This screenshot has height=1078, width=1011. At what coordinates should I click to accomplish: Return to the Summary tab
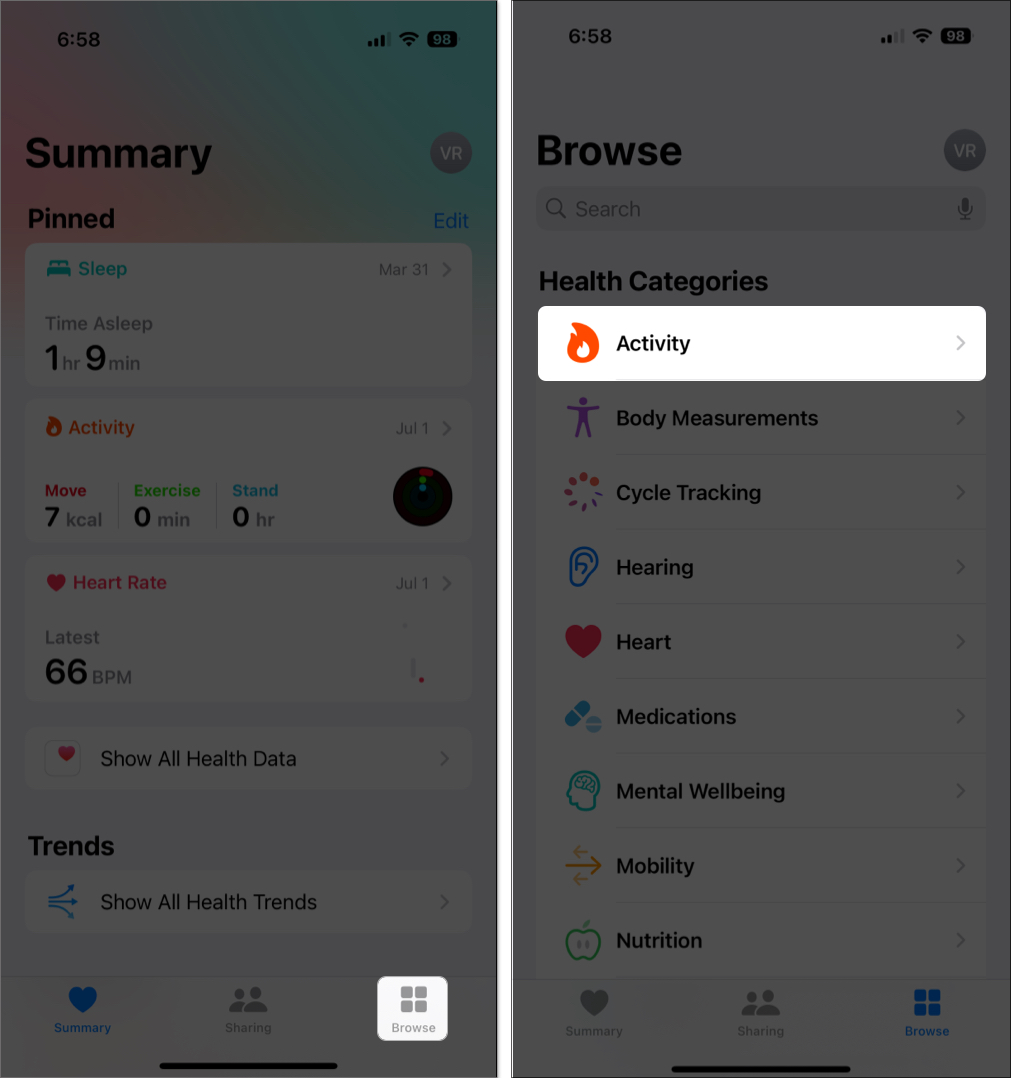tap(82, 1008)
